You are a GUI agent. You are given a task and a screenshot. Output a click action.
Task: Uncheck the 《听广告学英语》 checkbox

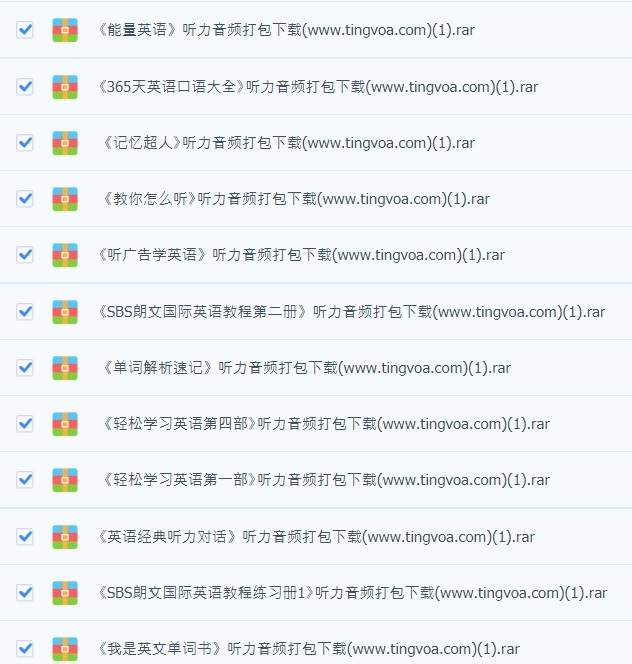click(25, 254)
